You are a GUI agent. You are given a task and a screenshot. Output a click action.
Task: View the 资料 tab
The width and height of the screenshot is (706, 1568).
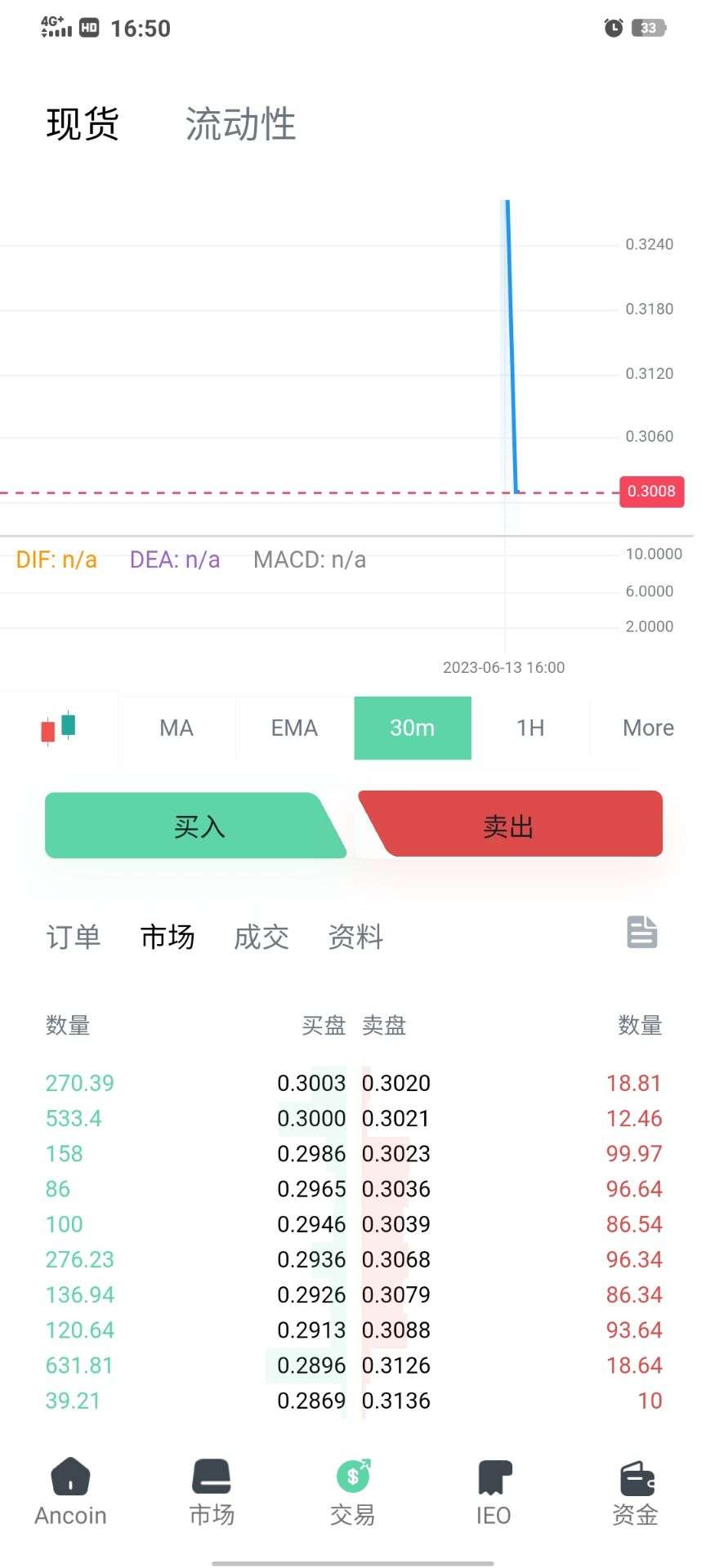tap(355, 937)
